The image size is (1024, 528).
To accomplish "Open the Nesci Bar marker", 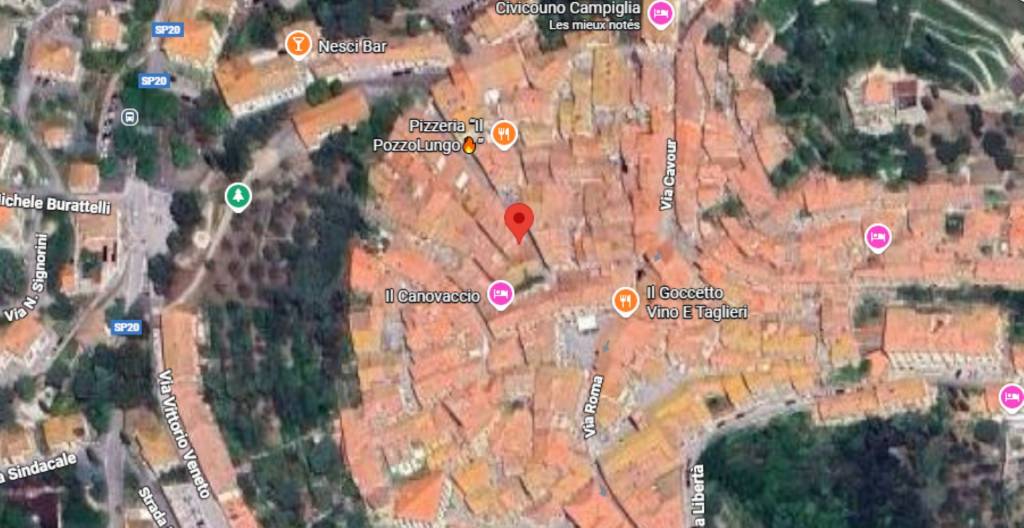I will [297, 45].
